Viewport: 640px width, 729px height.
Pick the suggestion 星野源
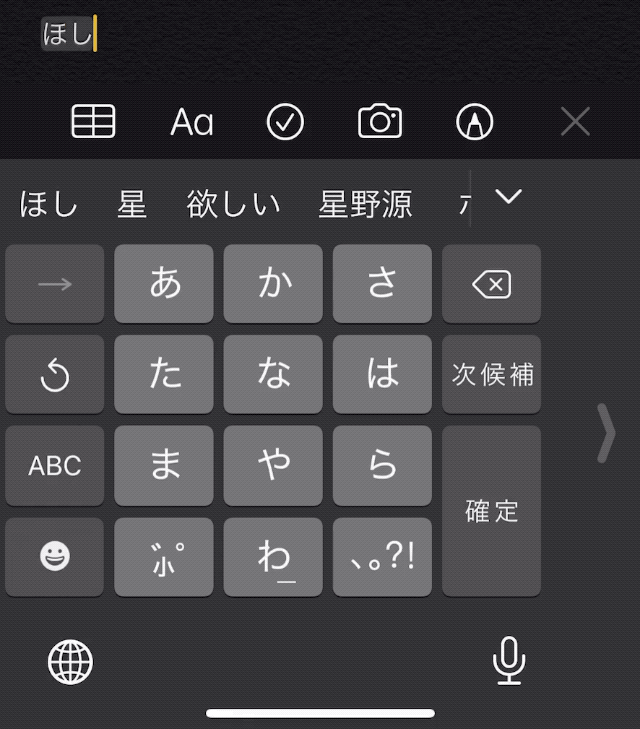coord(365,205)
